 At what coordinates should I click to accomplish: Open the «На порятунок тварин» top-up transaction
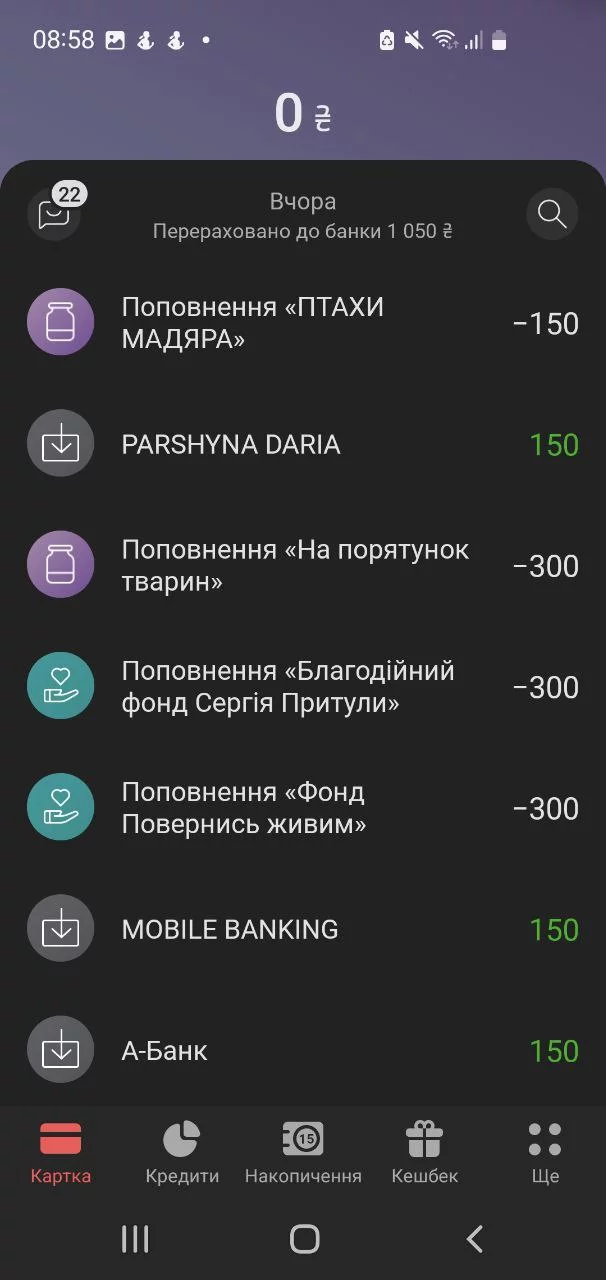click(302, 566)
